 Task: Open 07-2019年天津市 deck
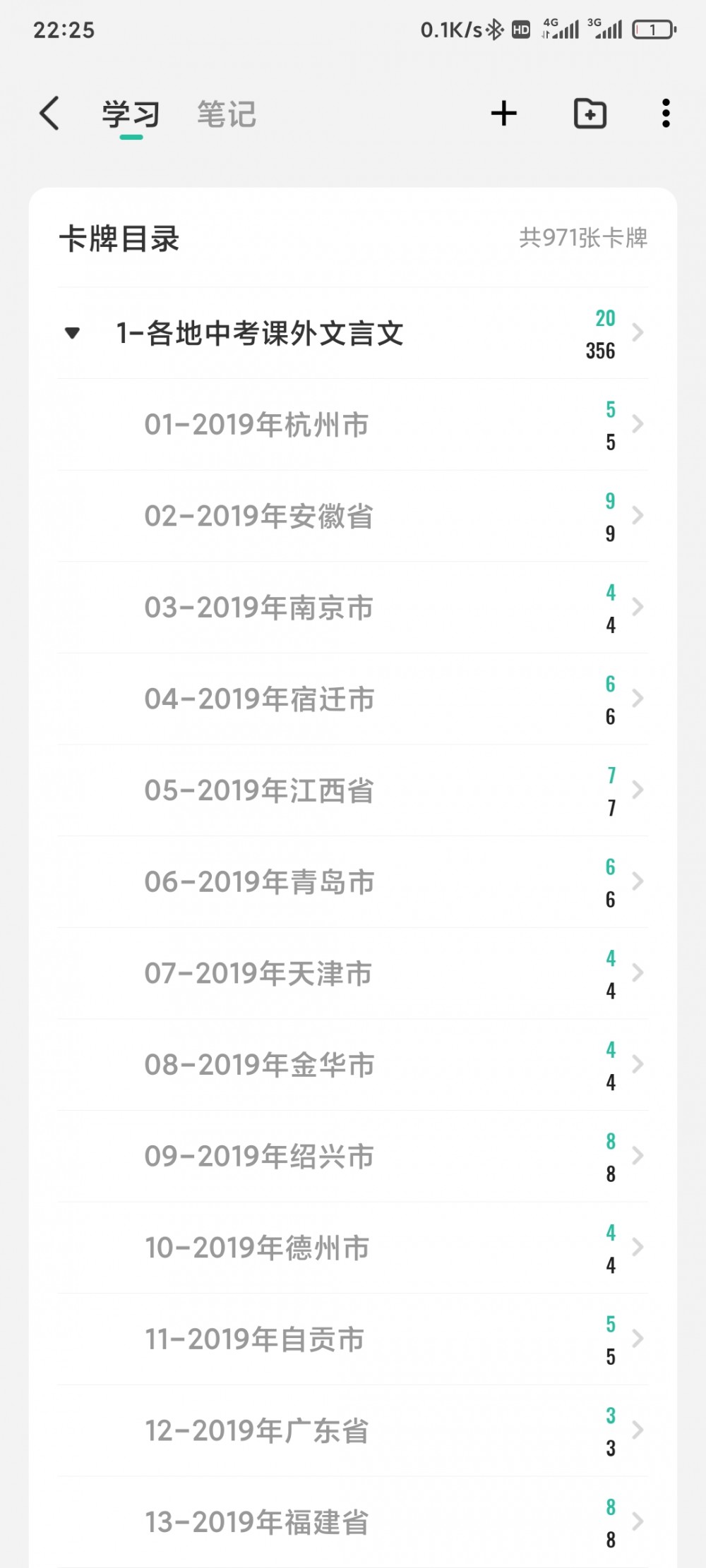[x=353, y=973]
